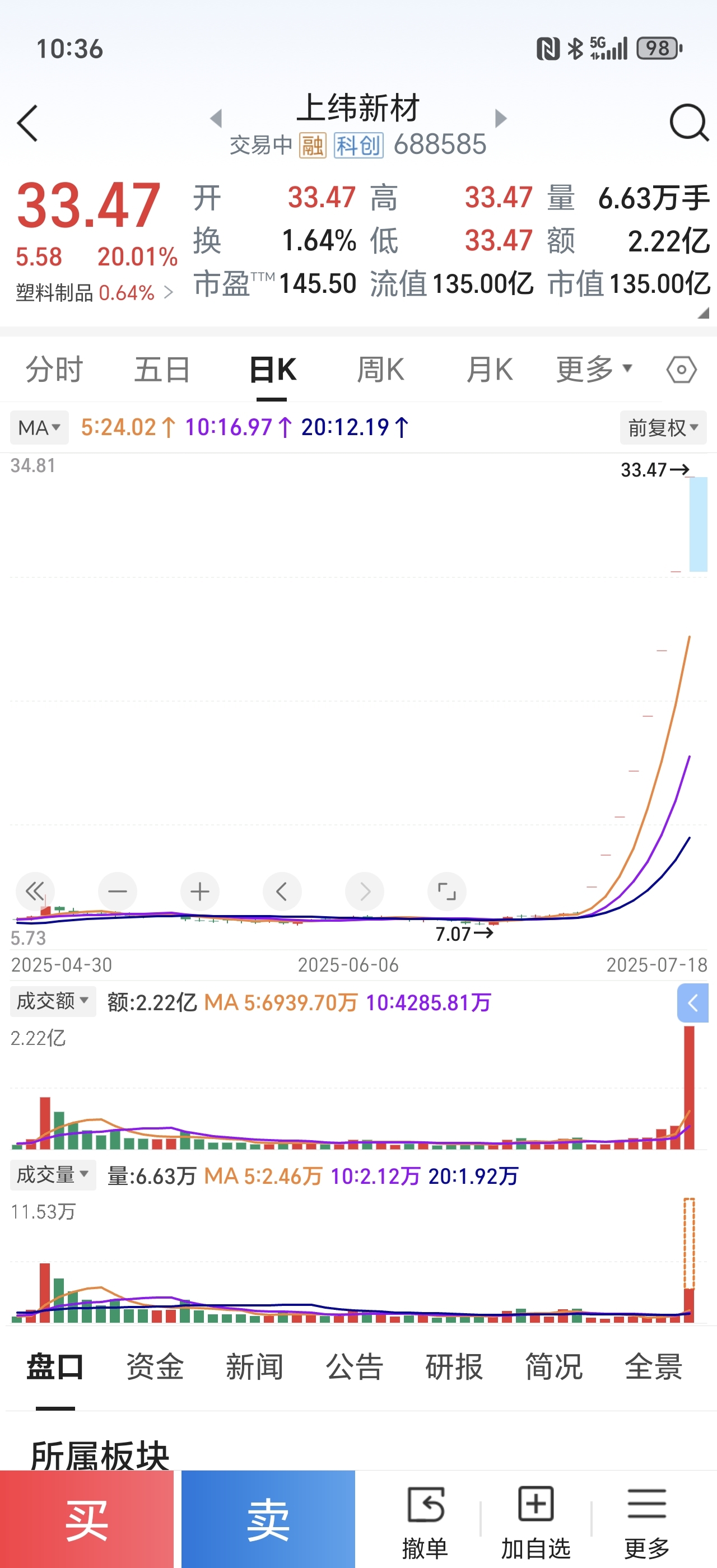Image resolution: width=717 pixels, height=1568 pixels.
Task: Tap the red 买 buy button
Action: [x=86, y=1519]
